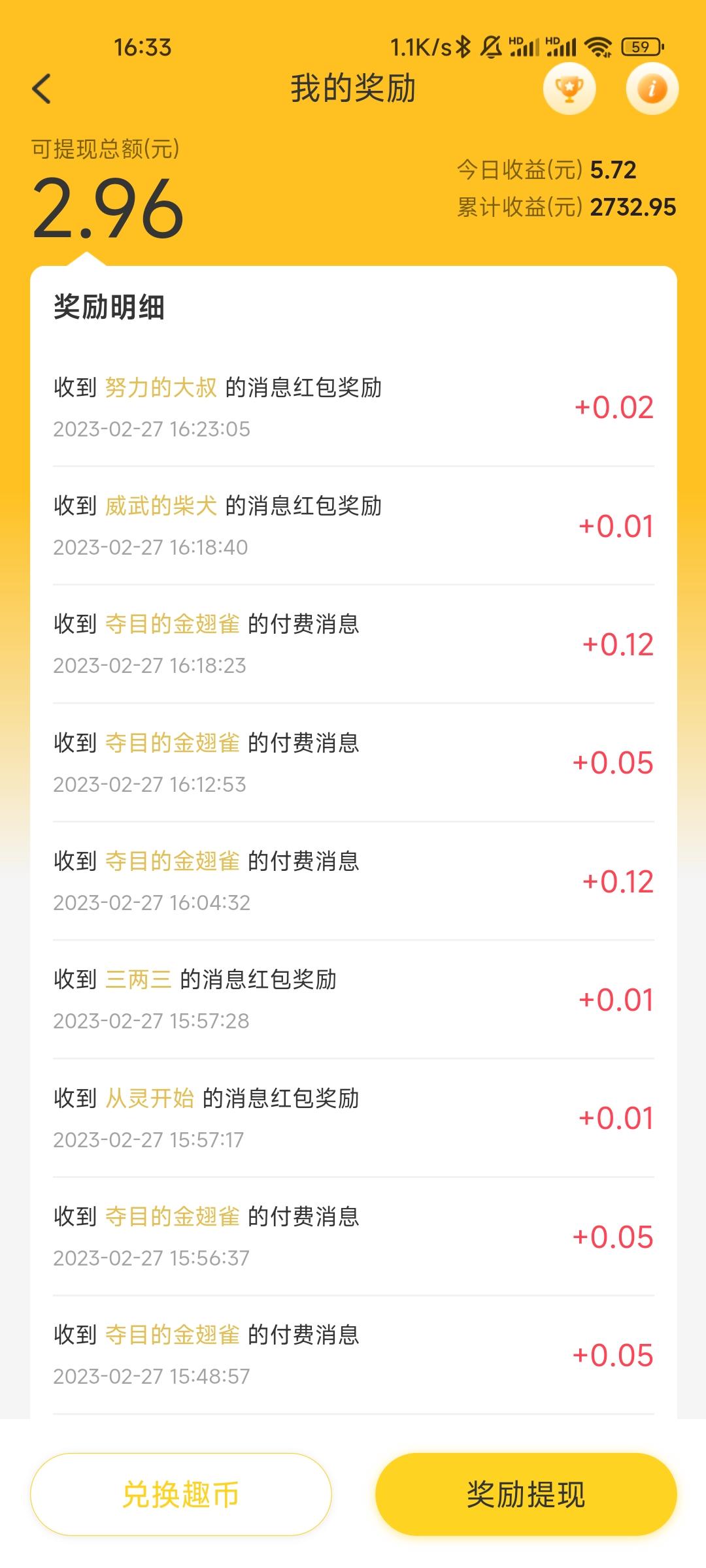Open 夺目的金翅雀 in the 16:18:23 entry
Viewport: 706px width, 1568px height.
click(173, 625)
